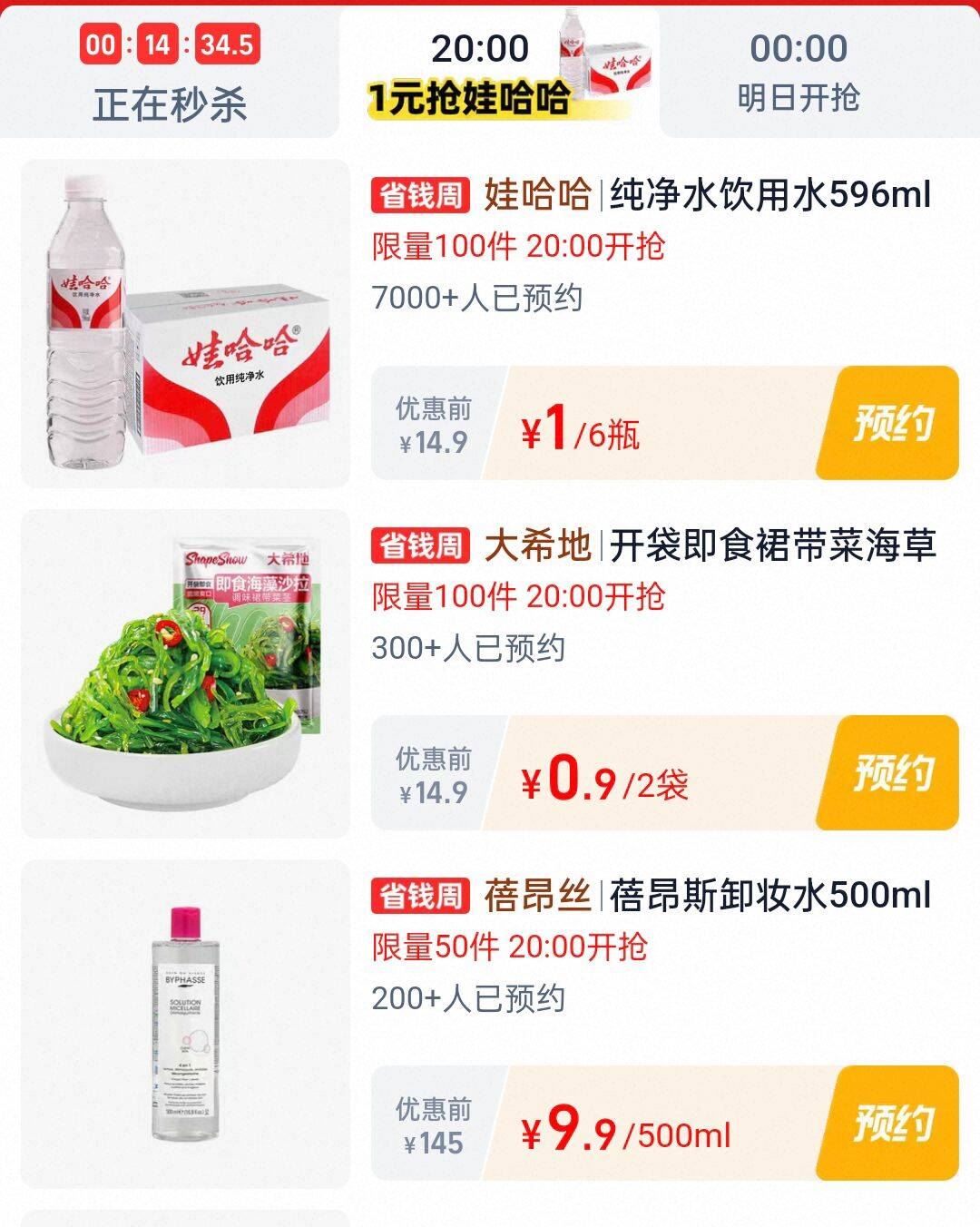
Task: Tap the ¥9.9/500ml price on the micellar water
Action: (x=626, y=1128)
